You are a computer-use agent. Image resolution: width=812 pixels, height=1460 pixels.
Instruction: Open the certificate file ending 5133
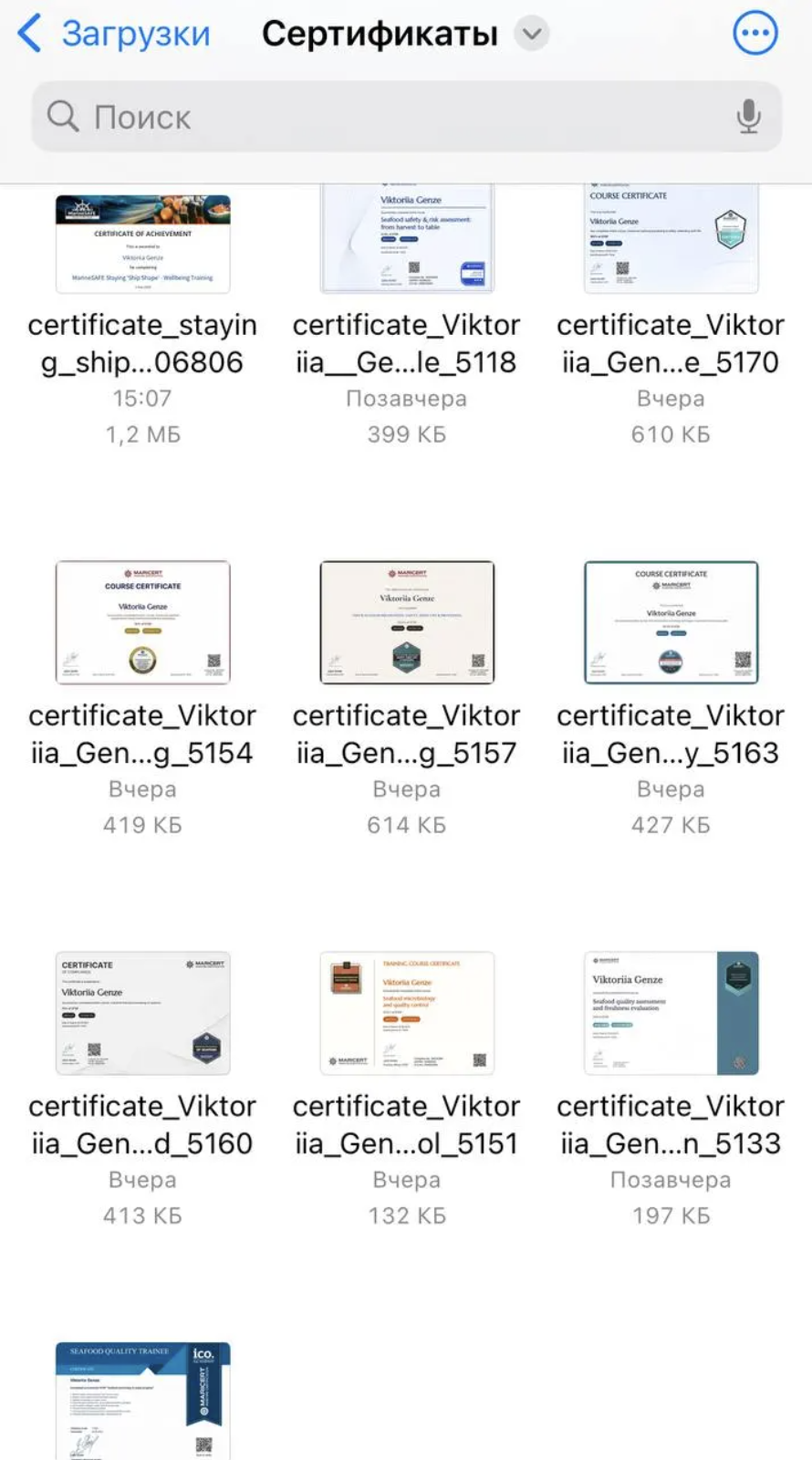pos(671,1013)
